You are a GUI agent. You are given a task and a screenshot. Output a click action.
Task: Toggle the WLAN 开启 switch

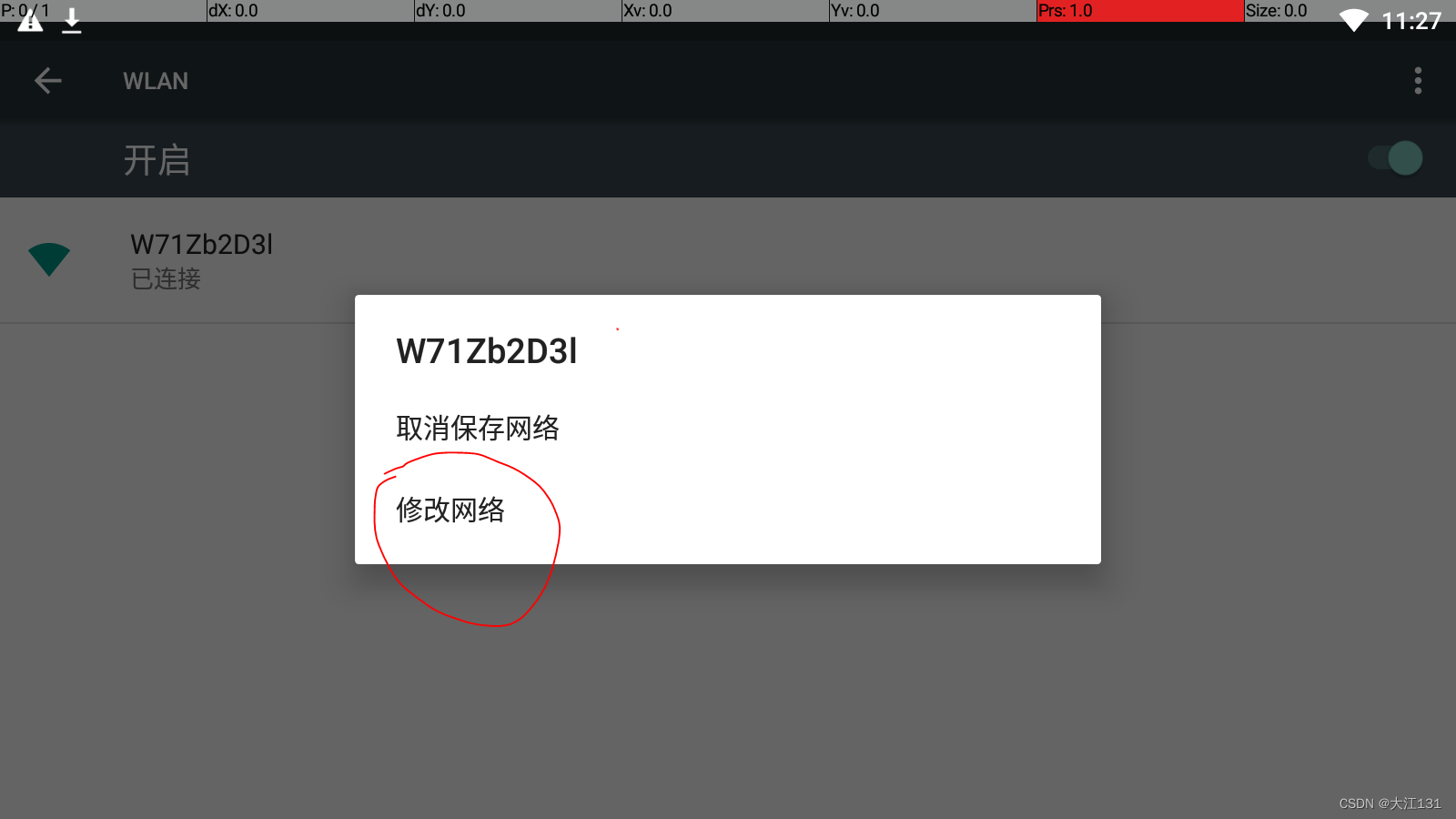1396,158
